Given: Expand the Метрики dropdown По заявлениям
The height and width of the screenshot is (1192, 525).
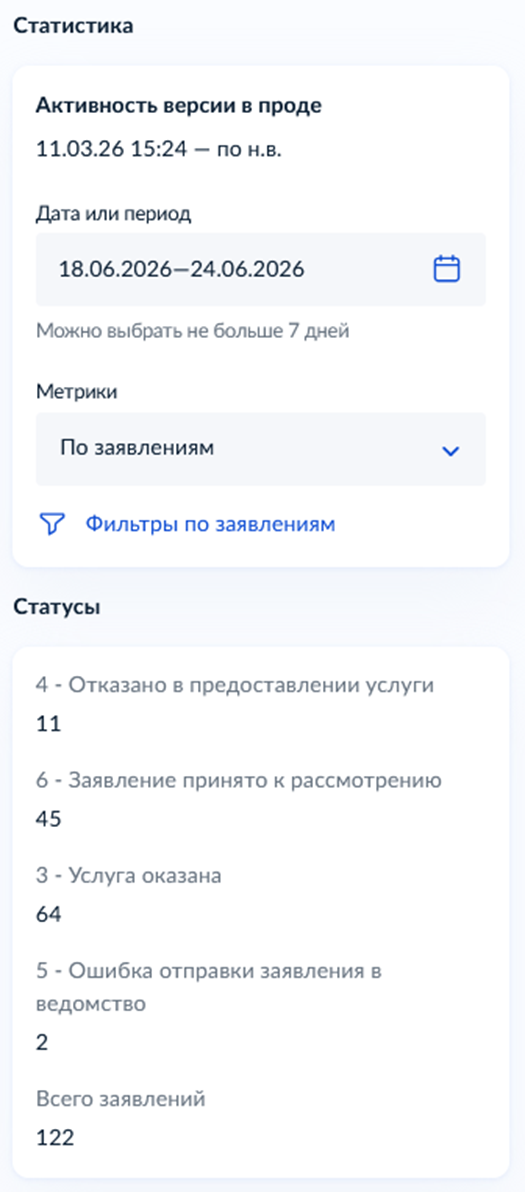Looking at the screenshot, I should (x=261, y=449).
